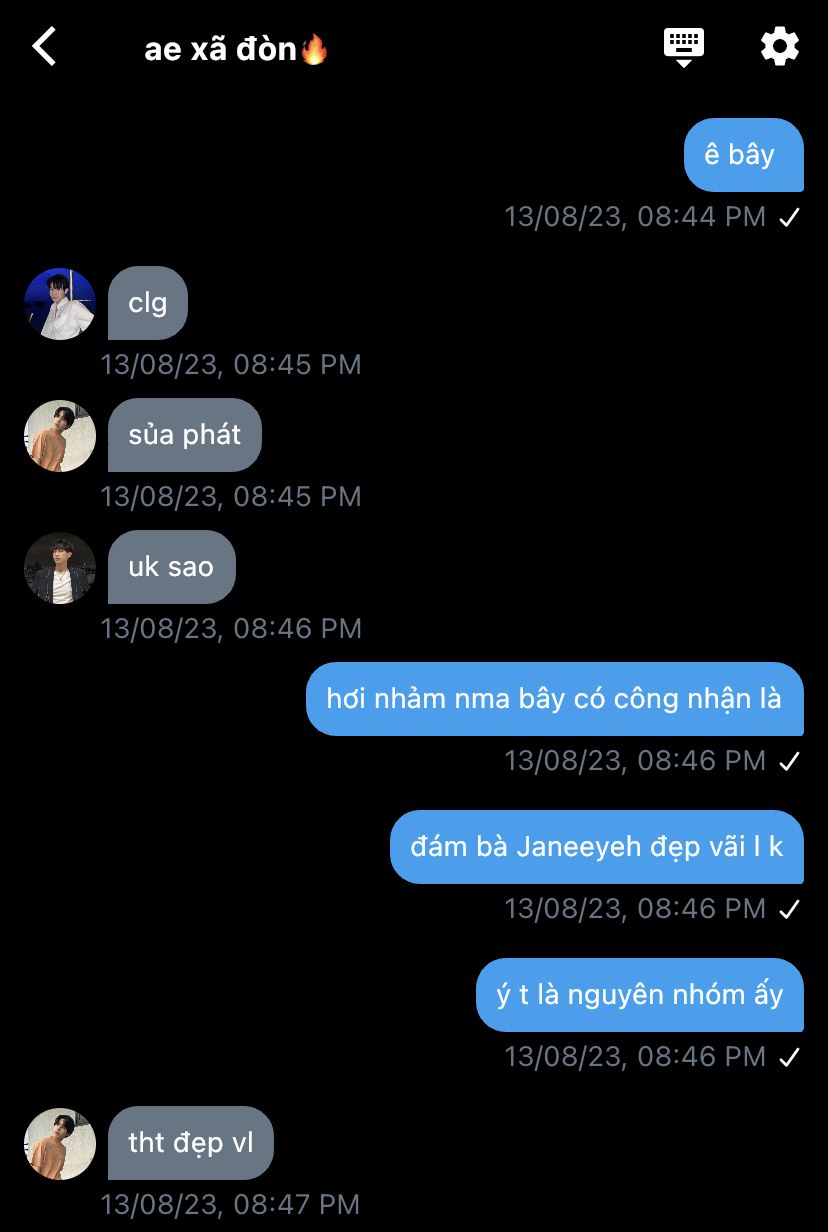This screenshot has height=1232, width=828.
Task: Open chat settings gear
Action: point(779,47)
